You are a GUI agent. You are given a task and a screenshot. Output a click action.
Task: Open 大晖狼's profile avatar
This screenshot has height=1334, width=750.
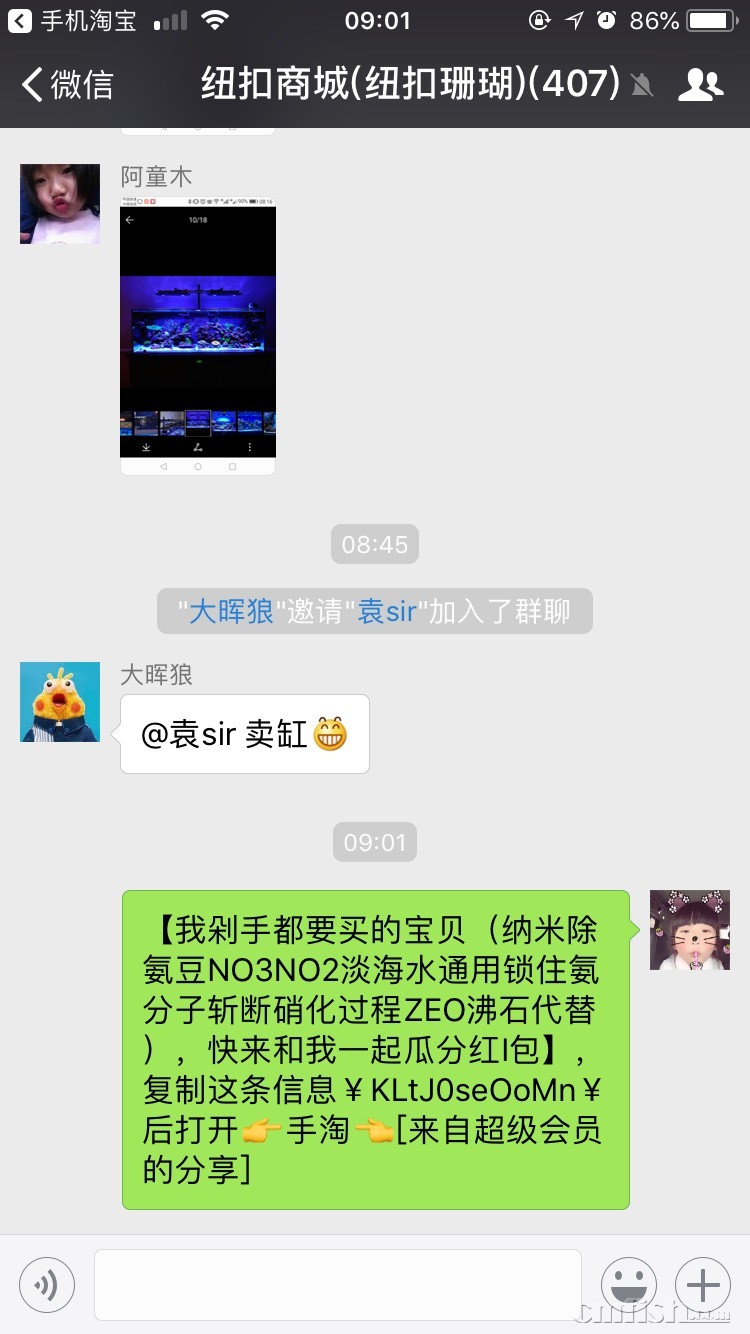tap(60, 702)
